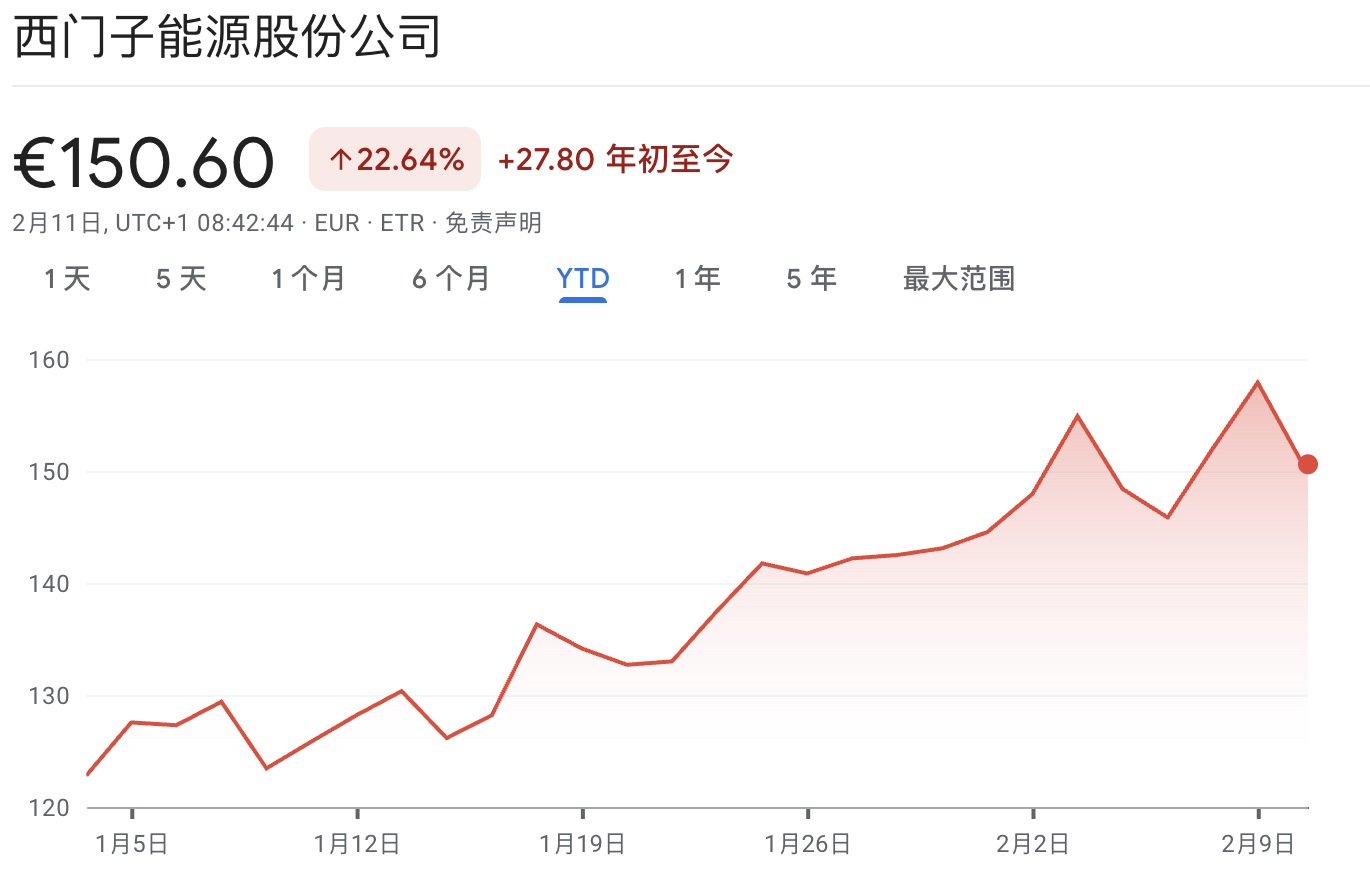Screen dimensions: 1370x888
Task: Select the YTD tab
Action: pos(583,278)
